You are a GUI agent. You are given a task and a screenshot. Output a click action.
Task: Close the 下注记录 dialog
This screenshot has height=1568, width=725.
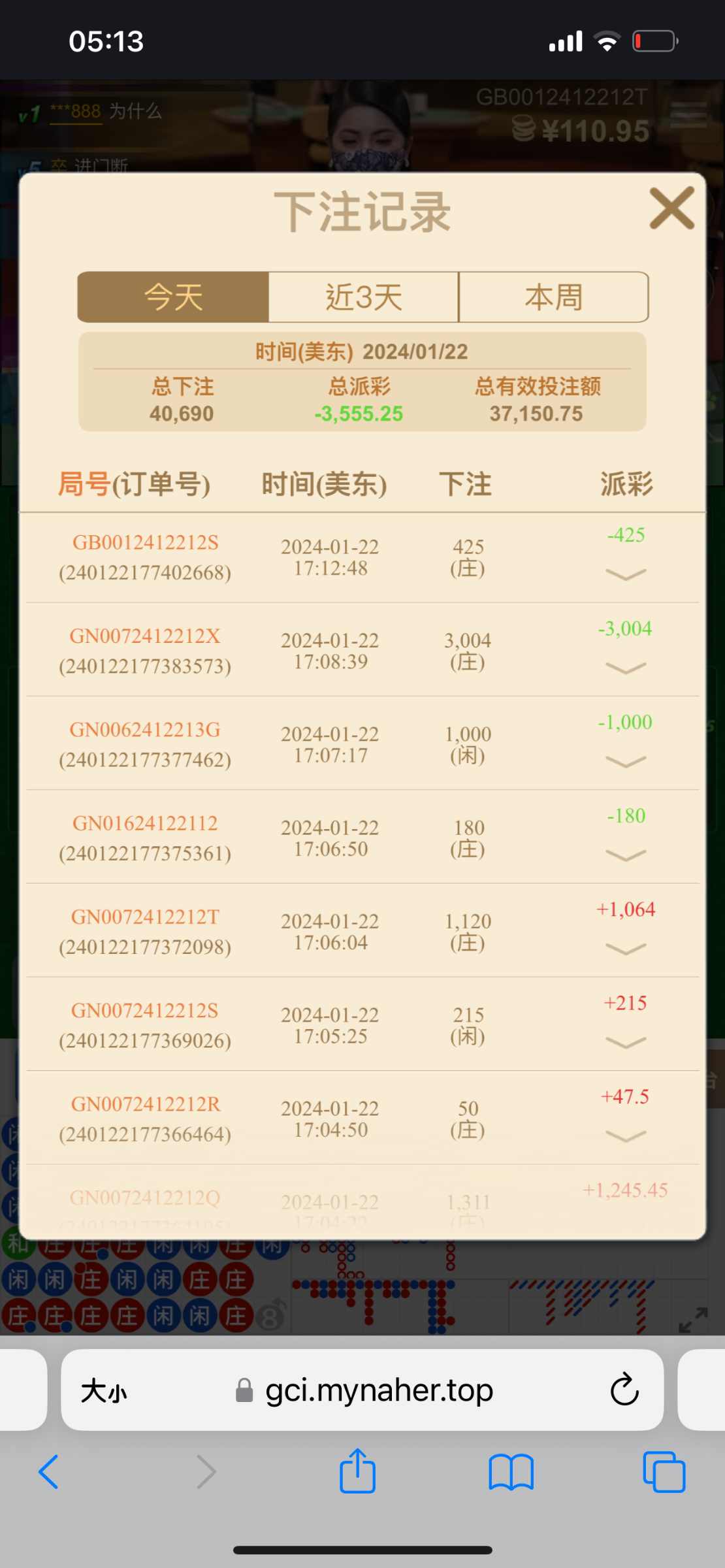[671, 208]
